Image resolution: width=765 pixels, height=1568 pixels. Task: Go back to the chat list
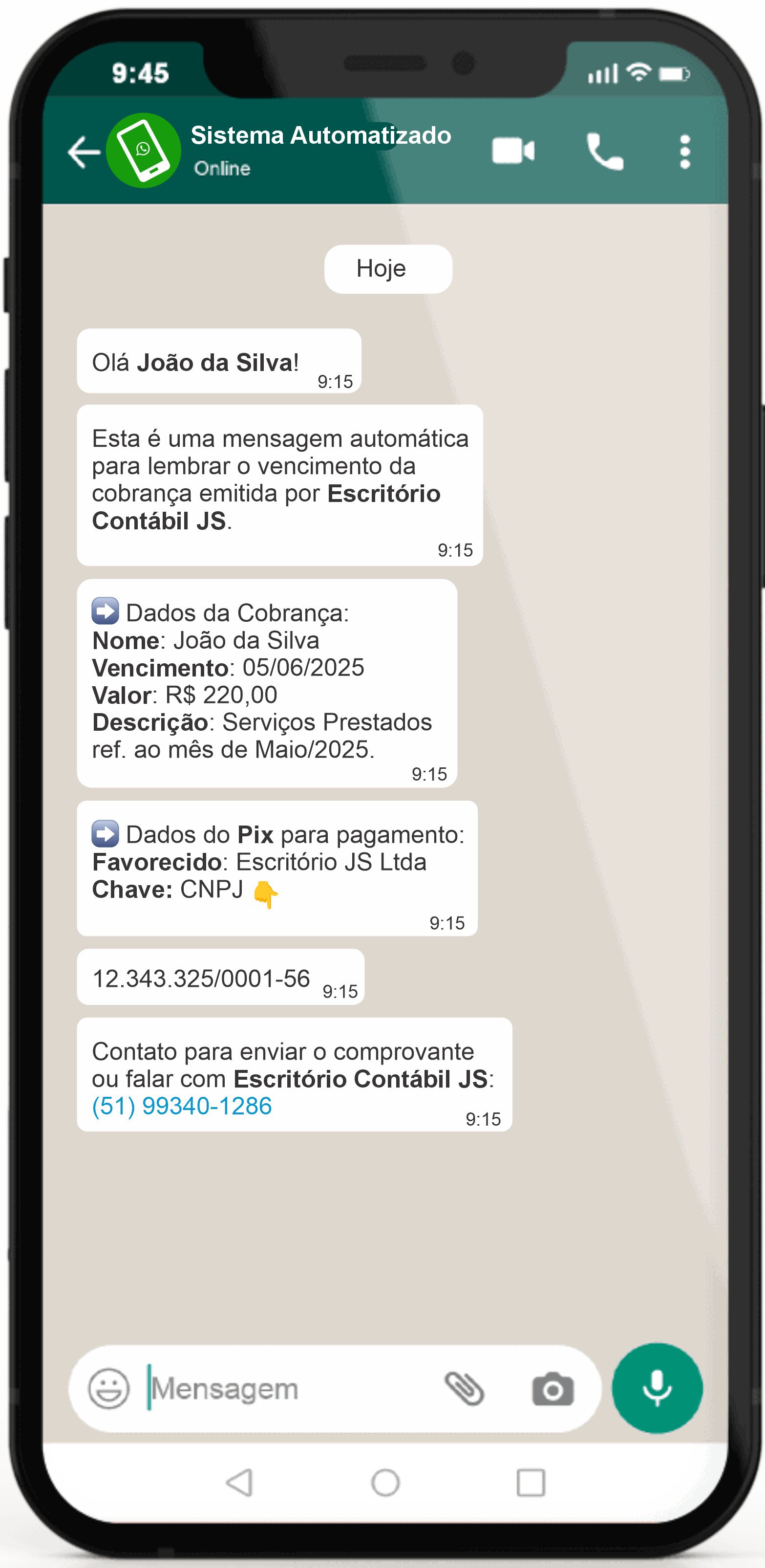click(x=84, y=152)
